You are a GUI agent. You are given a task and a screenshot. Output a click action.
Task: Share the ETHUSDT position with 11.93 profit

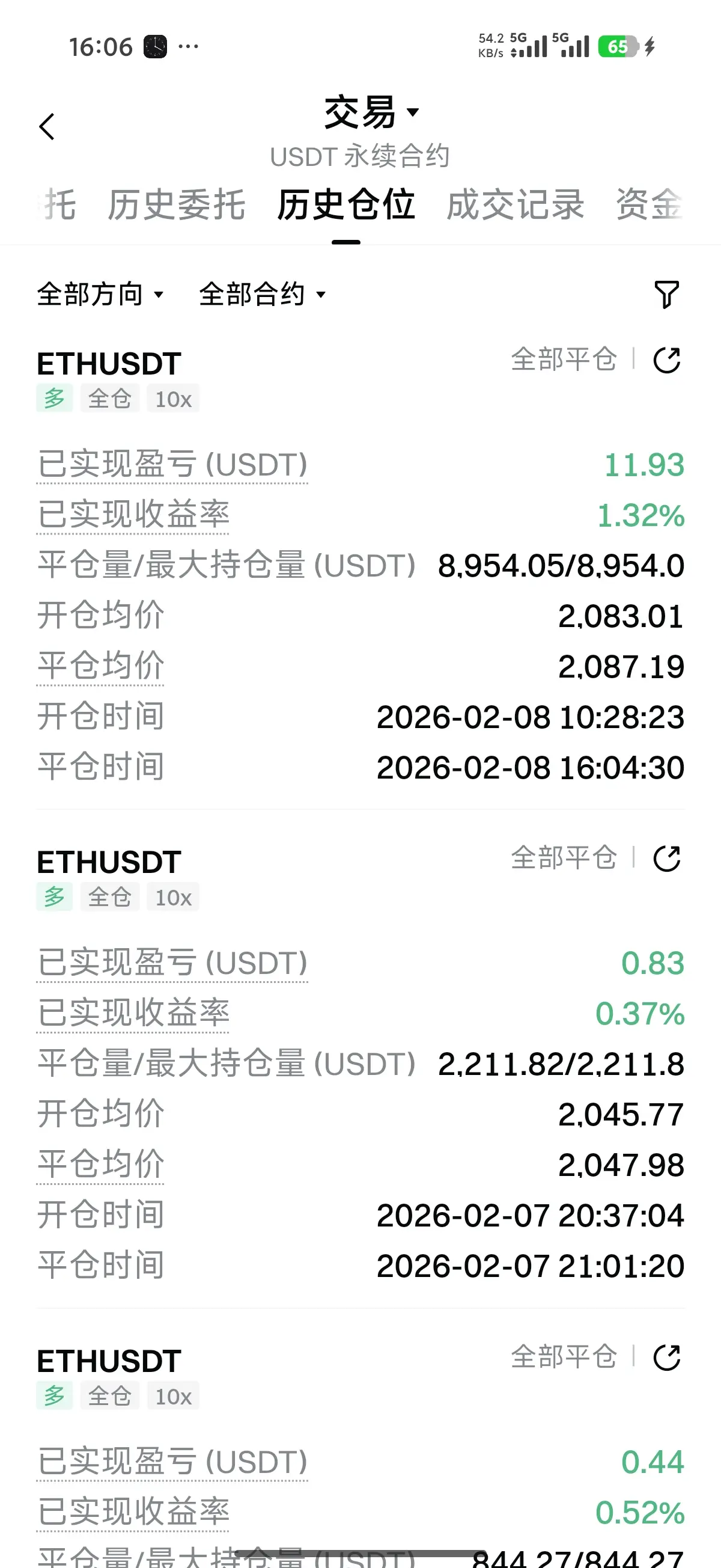click(666, 360)
